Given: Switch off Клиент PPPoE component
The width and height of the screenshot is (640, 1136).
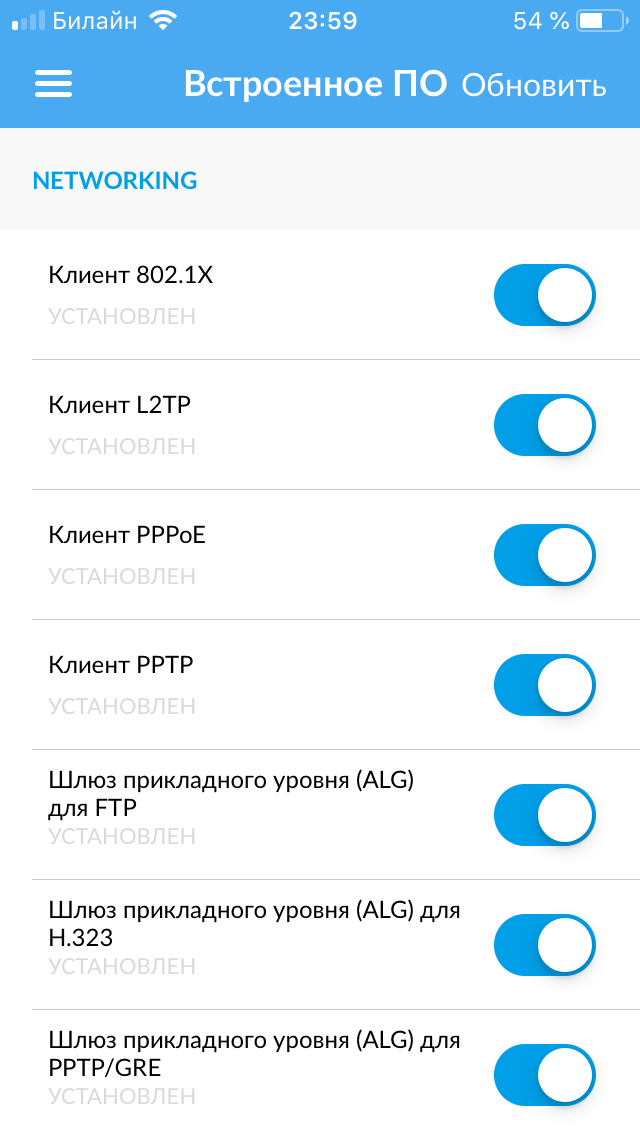Looking at the screenshot, I should click(x=544, y=555).
